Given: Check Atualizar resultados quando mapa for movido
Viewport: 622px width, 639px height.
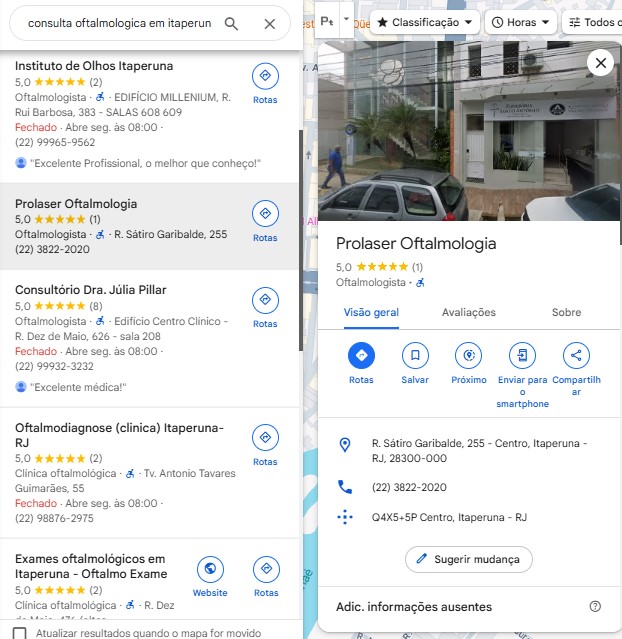Looking at the screenshot, I should 20,633.
